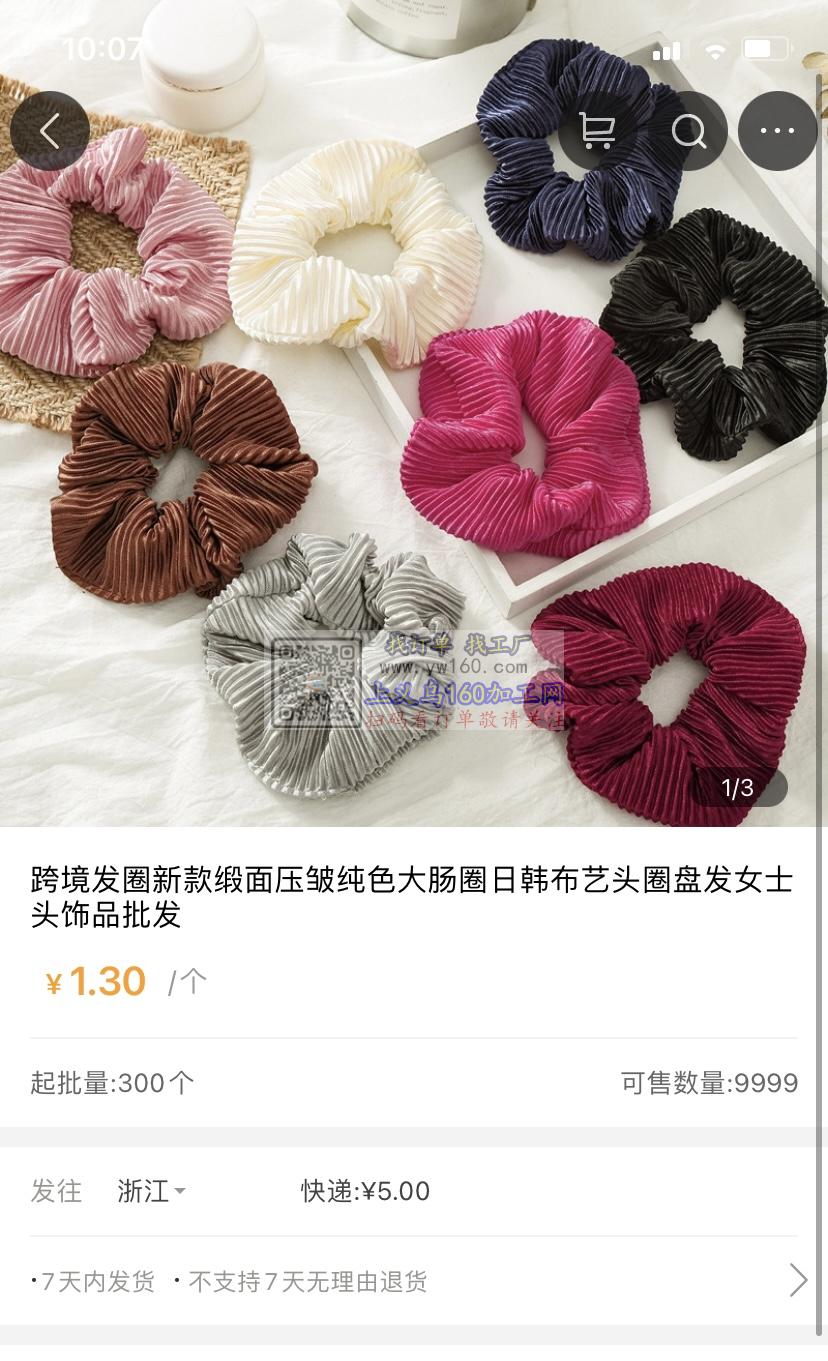828x1361 pixels.
Task: Open search from the product page
Action: tap(688, 131)
